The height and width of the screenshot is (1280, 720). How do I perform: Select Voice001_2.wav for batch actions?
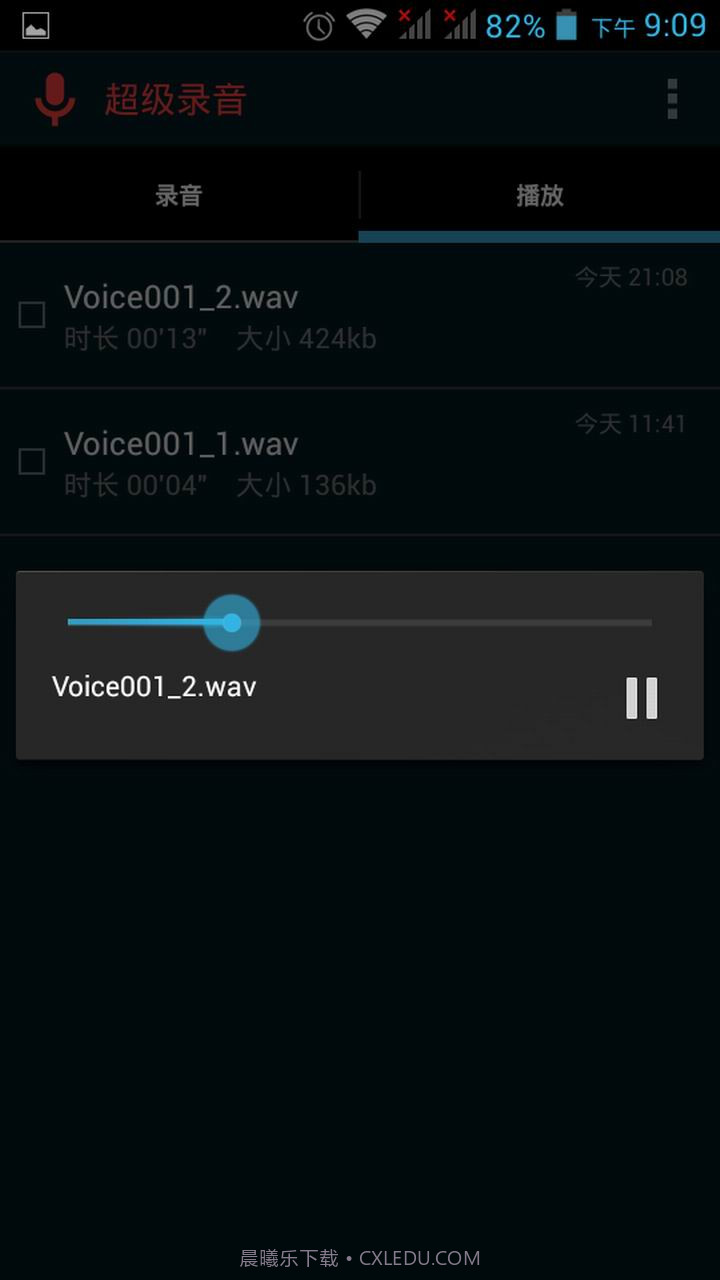tap(31, 315)
